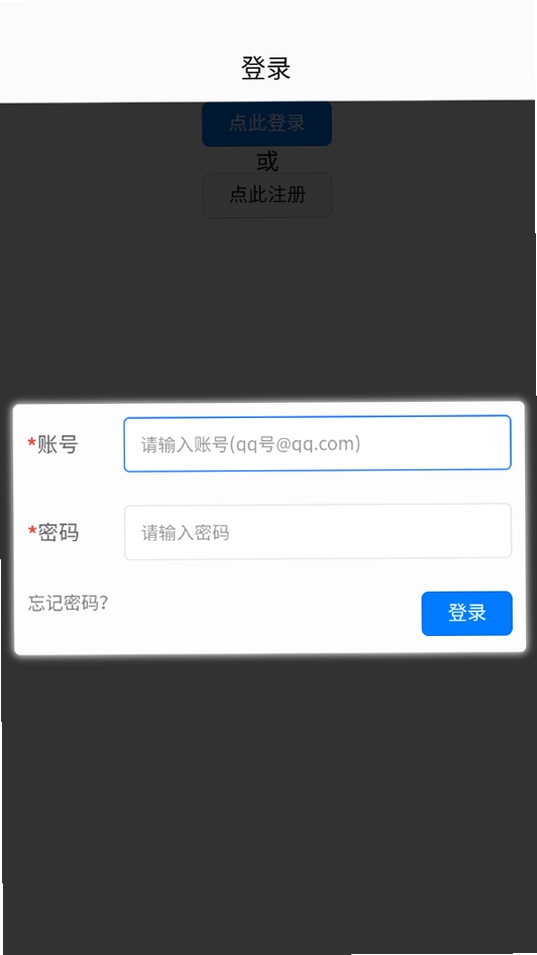Screen dimensions: 537x955
Task: Open the 忘记密码? link
Action: [x=68, y=603]
